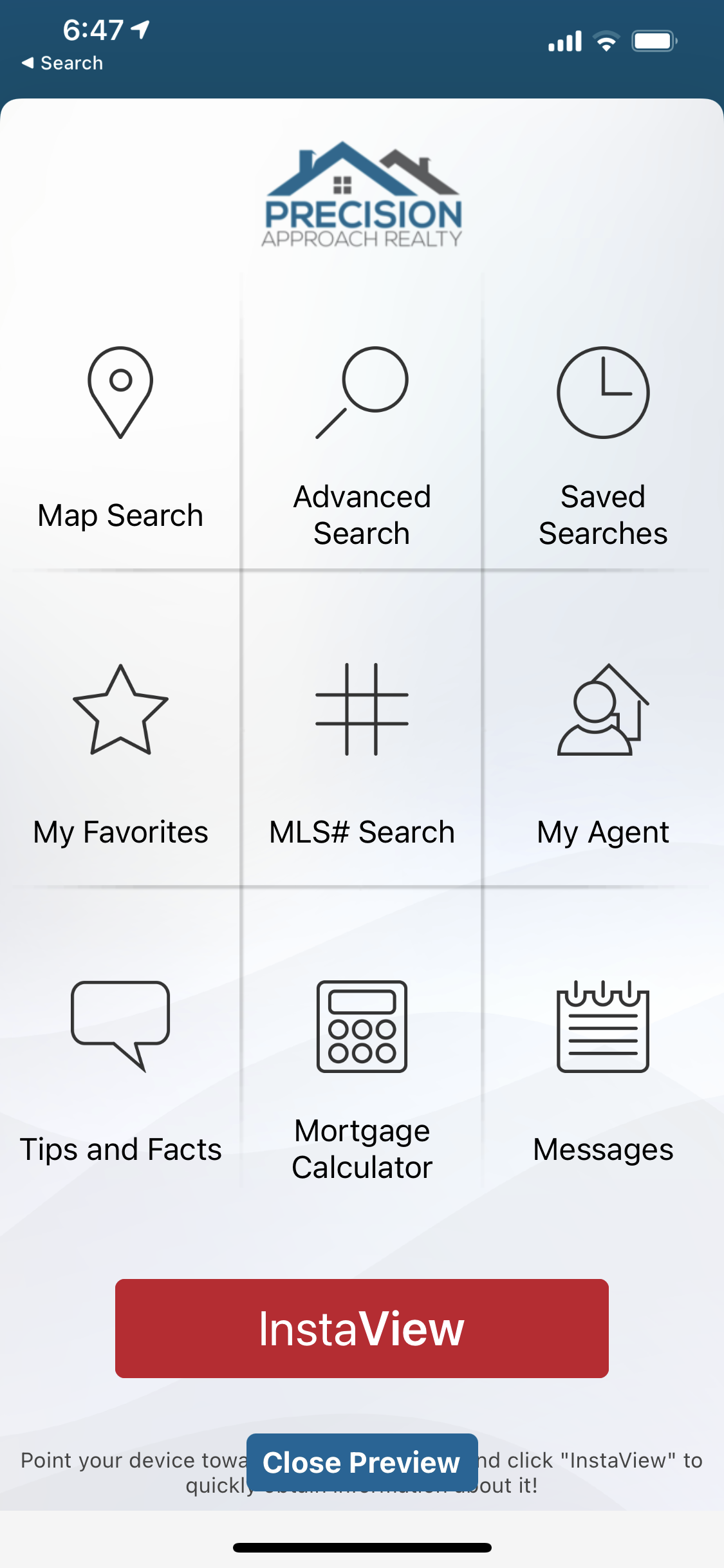
Task: Tap Close Preview
Action: (362, 1462)
